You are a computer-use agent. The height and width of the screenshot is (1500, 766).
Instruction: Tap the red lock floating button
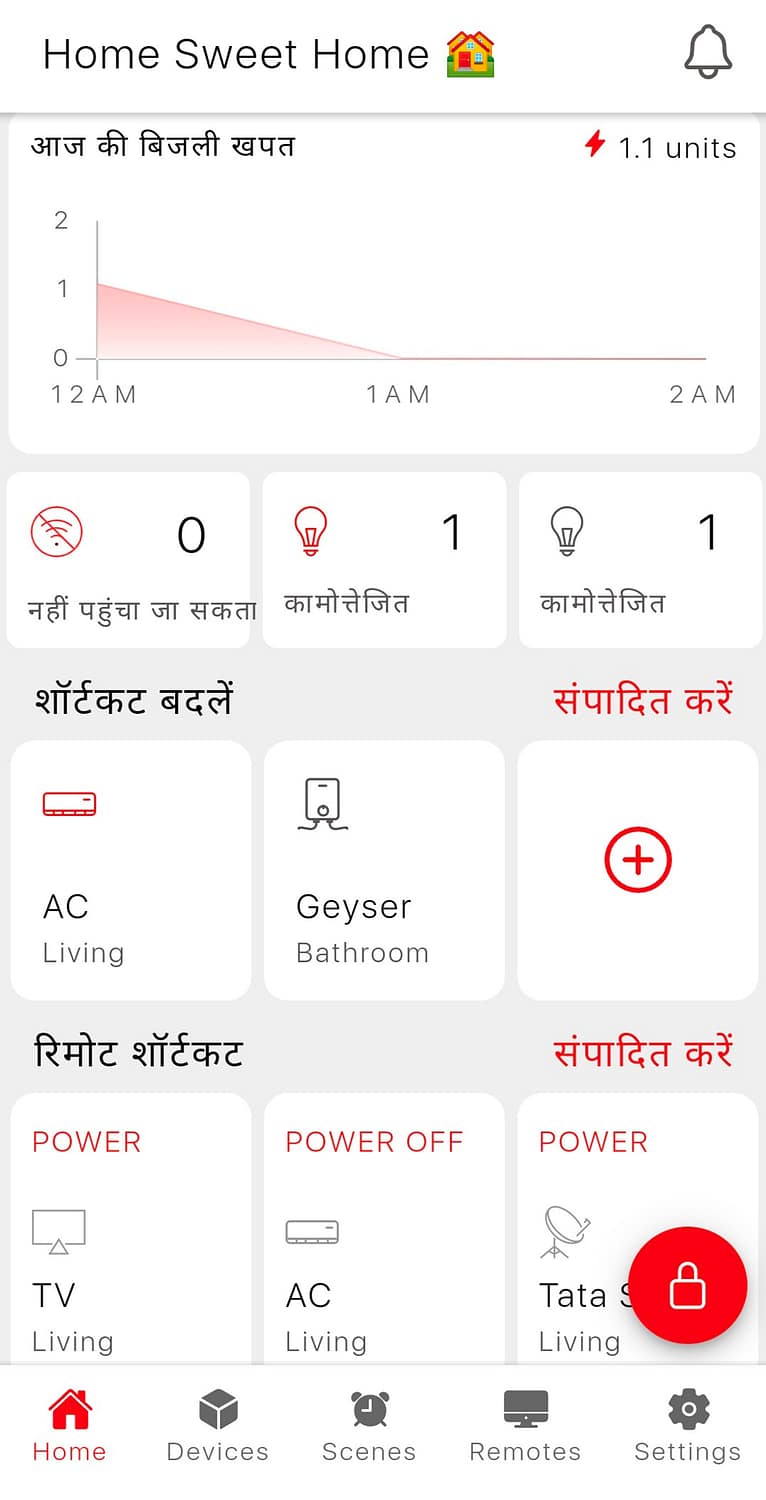688,1285
